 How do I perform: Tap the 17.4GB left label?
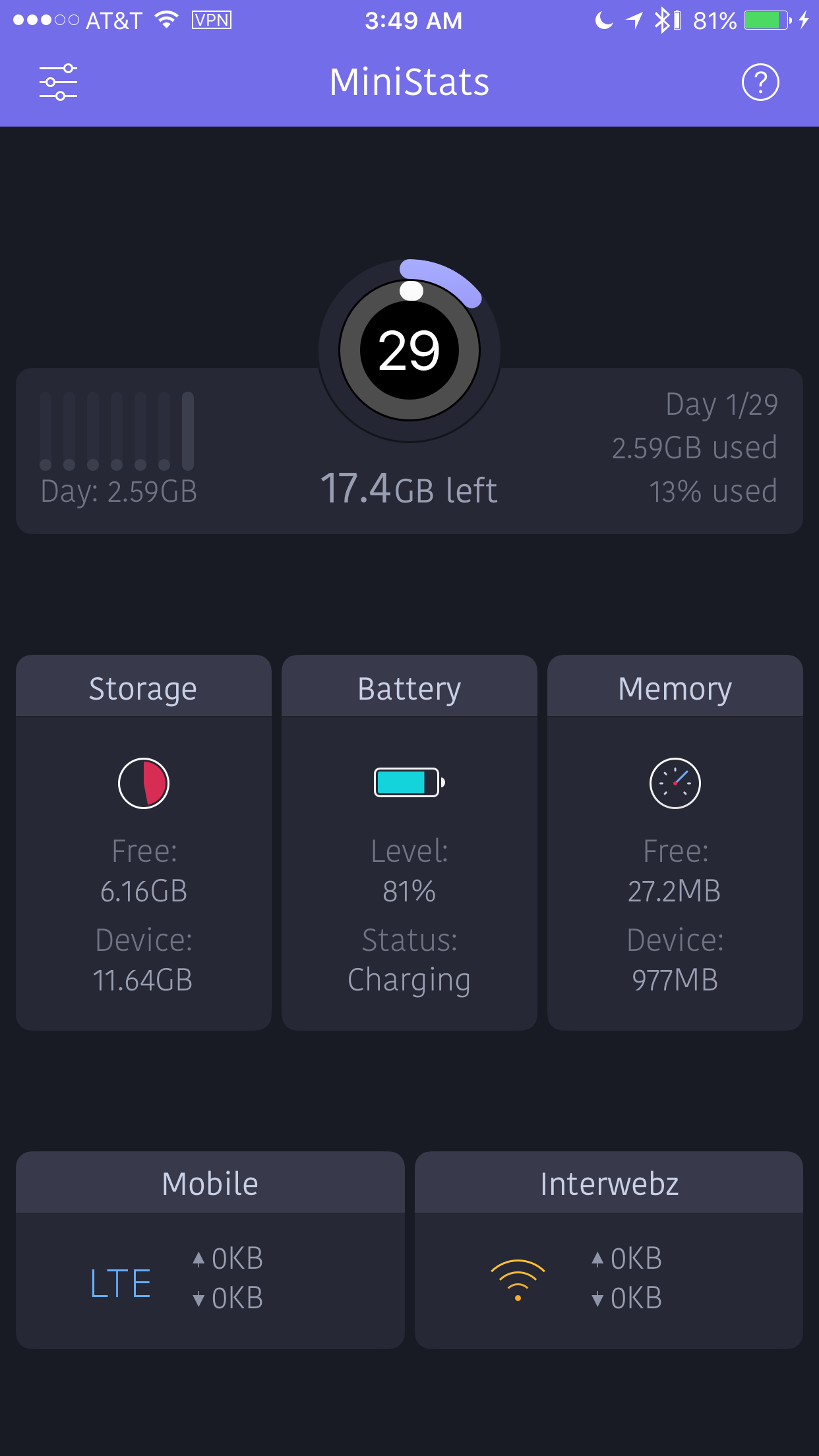(409, 489)
